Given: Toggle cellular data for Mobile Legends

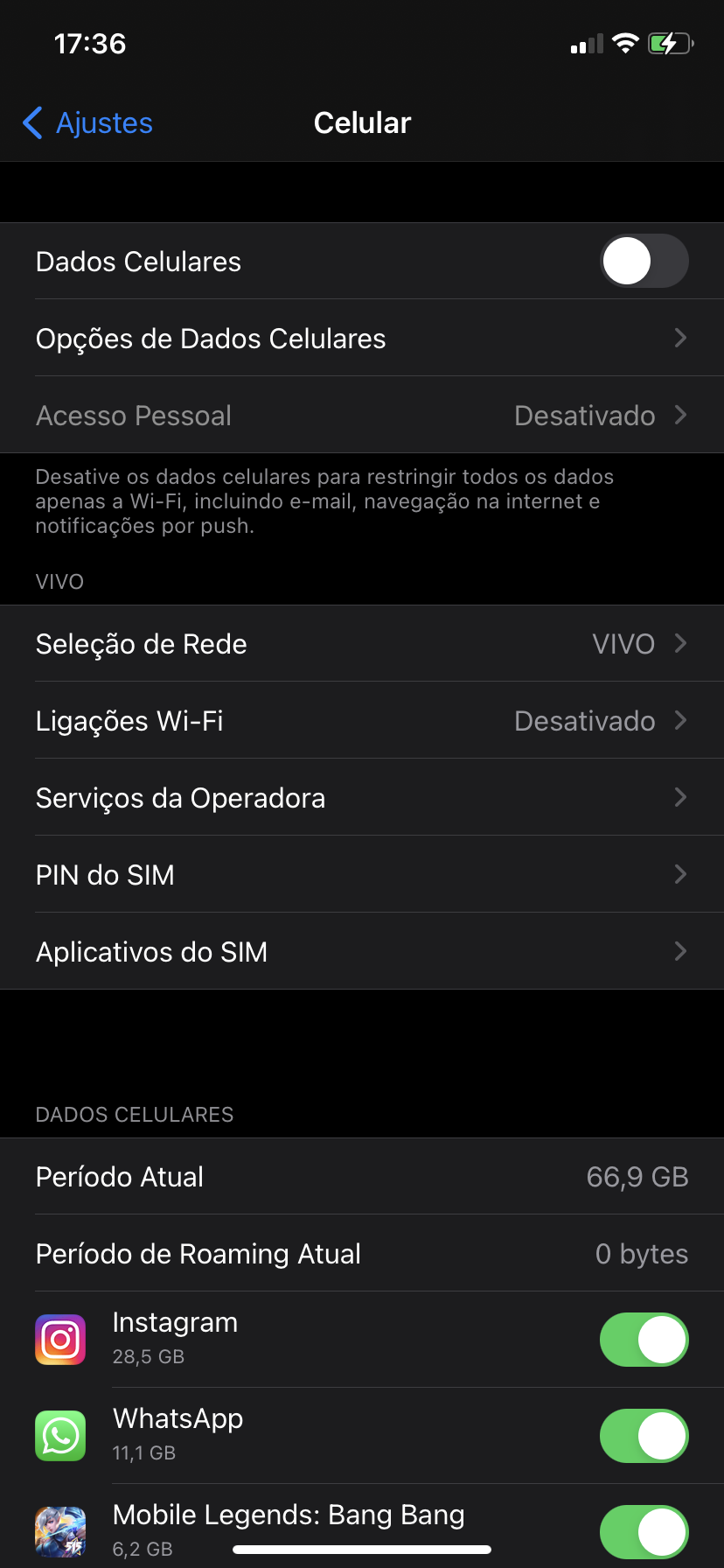Looking at the screenshot, I should [x=644, y=1531].
